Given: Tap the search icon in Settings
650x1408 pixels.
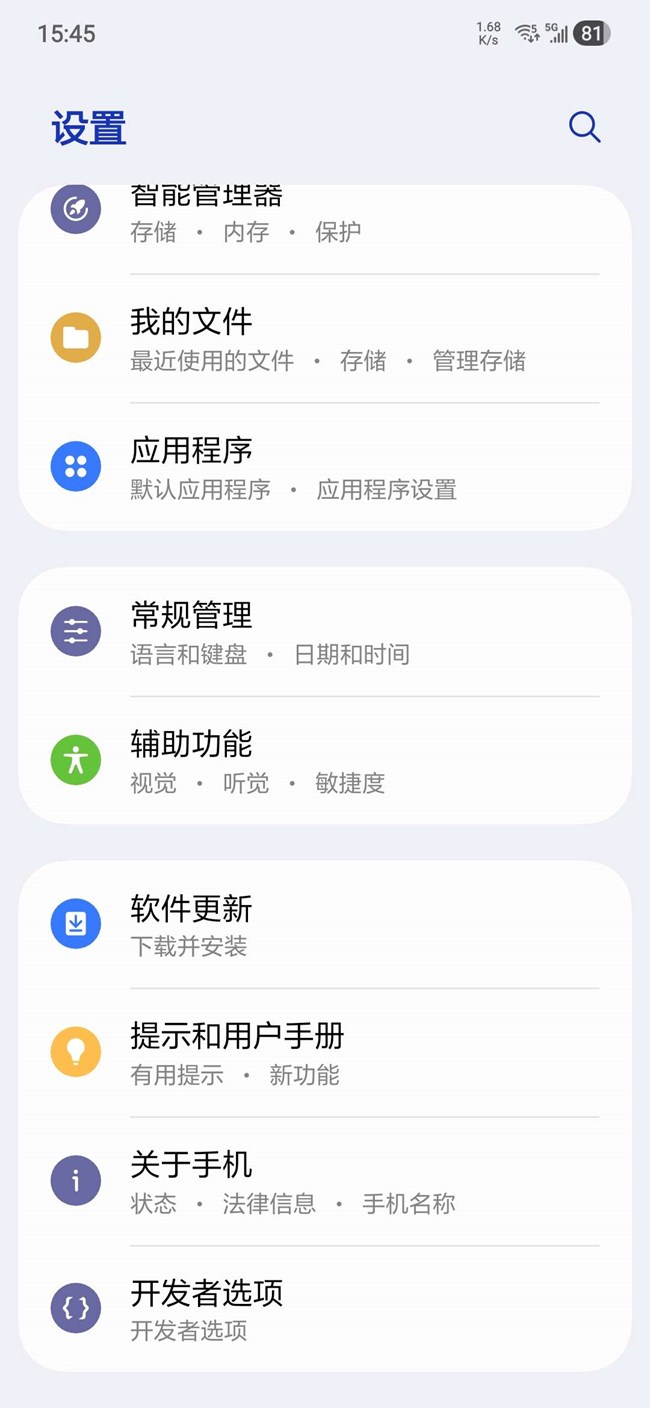Looking at the screenshot, I should [x=584, y=127].
